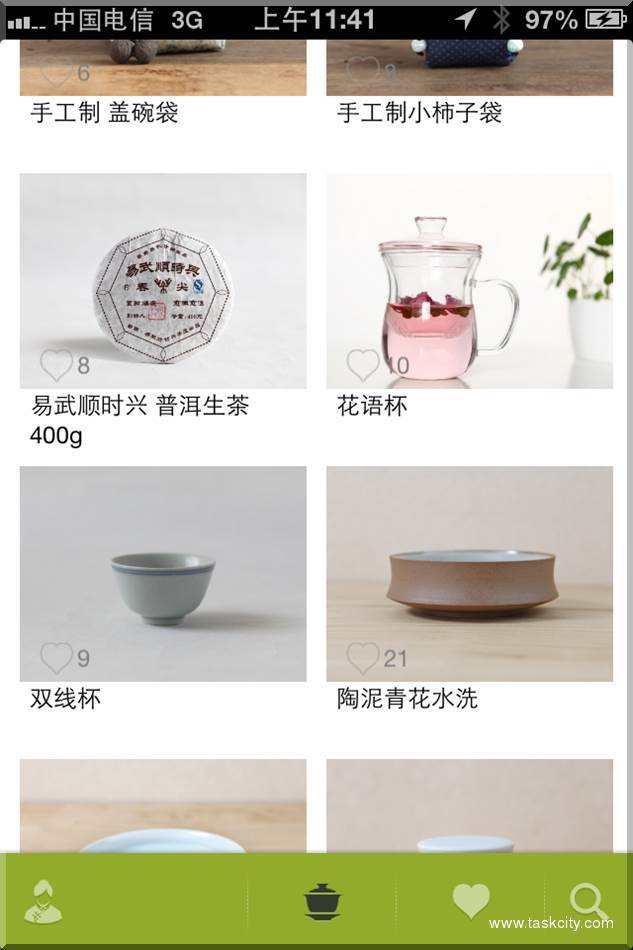Switch to the favorites heart tab
Screen dimensions: 633x950
click(470, 901)
